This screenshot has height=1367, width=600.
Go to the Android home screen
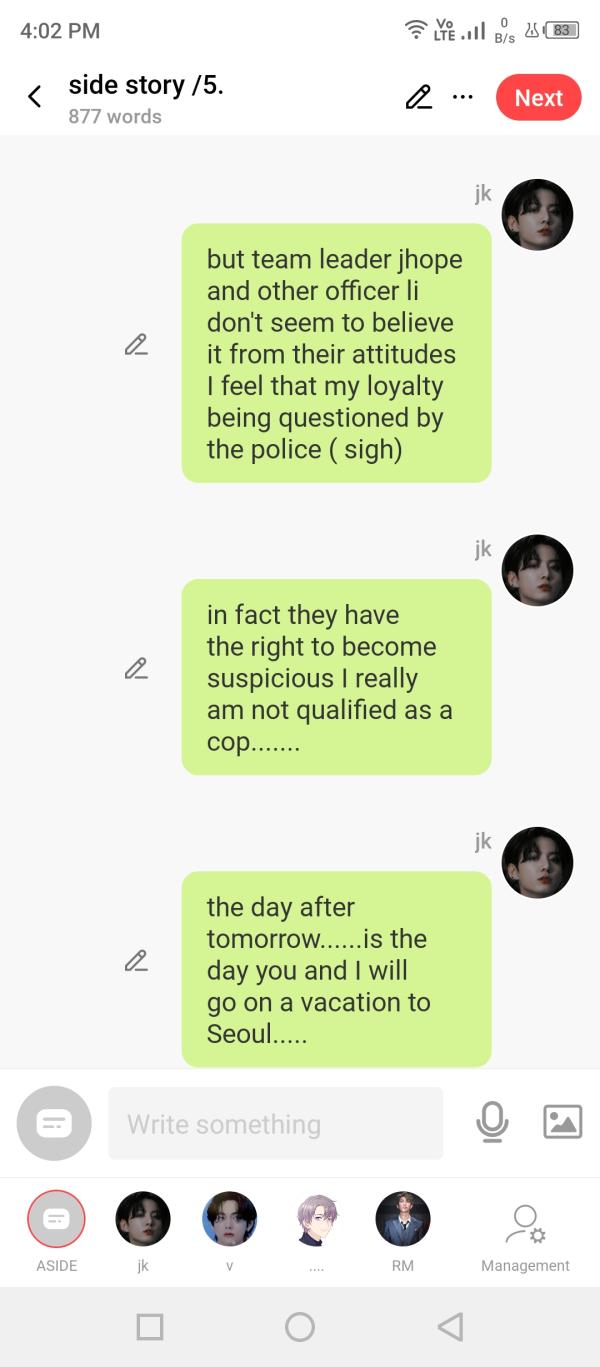(300, 1327)
